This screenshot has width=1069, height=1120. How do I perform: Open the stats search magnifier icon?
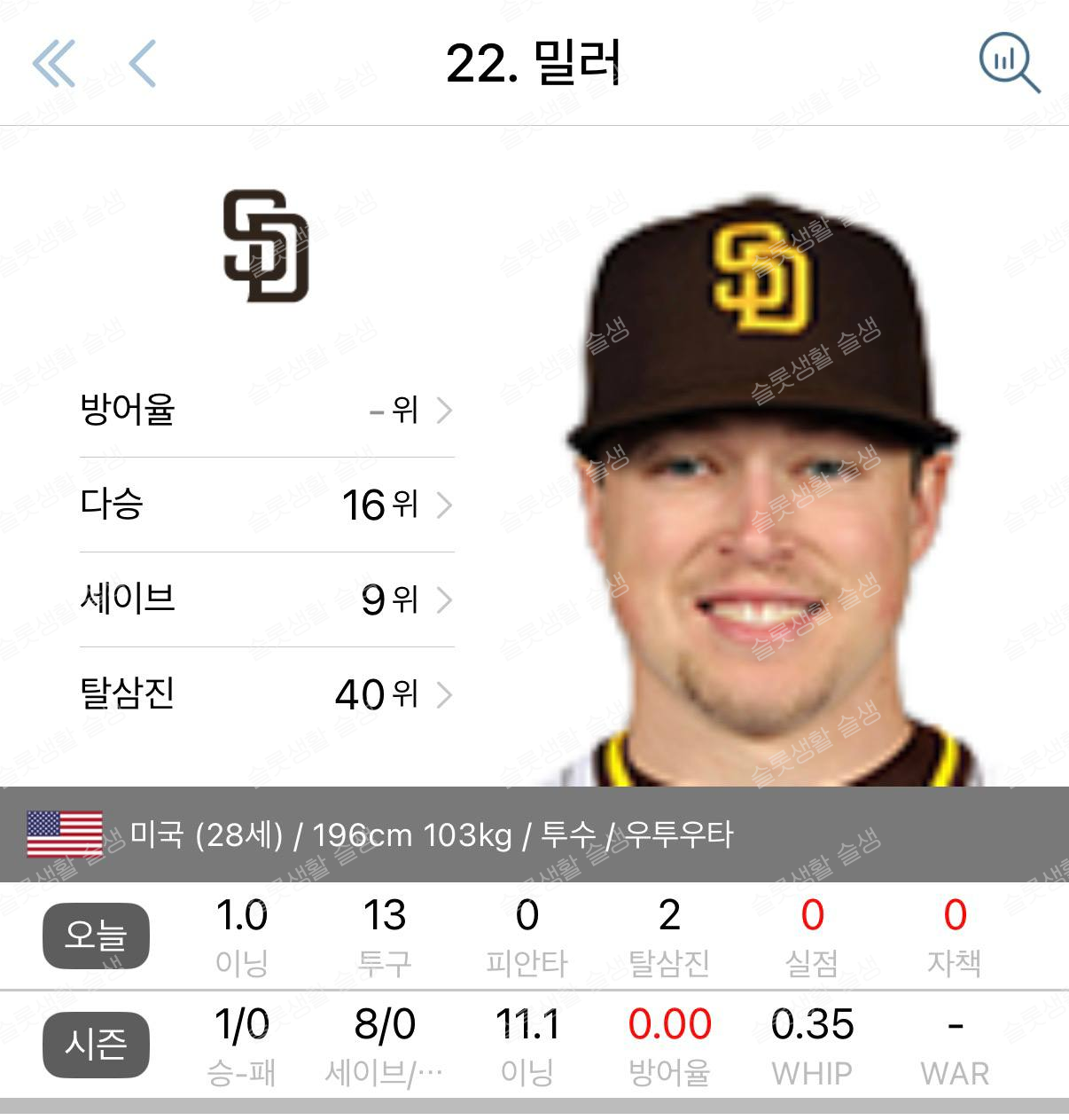pos(1008,64)
